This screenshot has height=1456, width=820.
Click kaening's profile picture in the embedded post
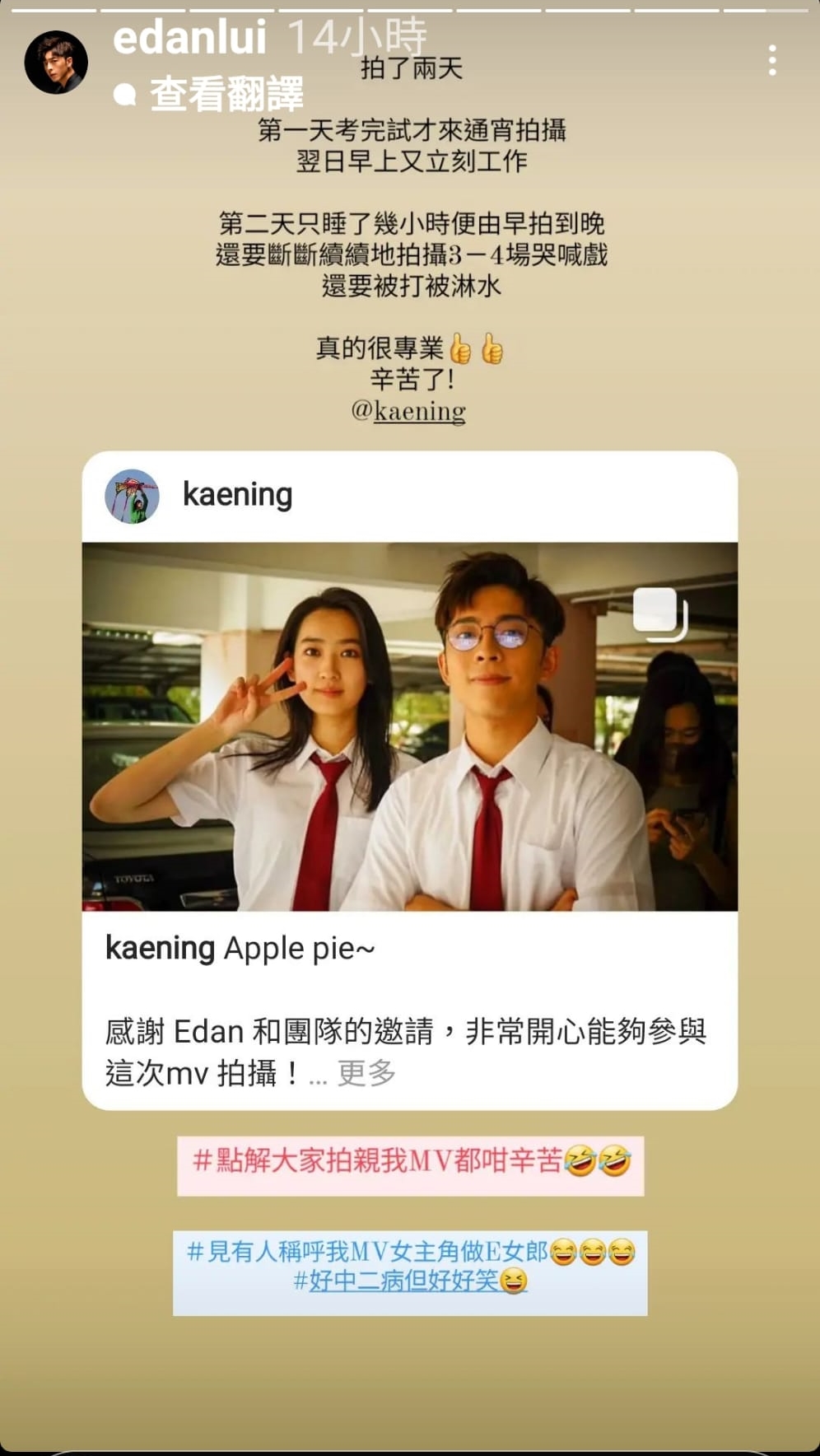pos(132,495)
